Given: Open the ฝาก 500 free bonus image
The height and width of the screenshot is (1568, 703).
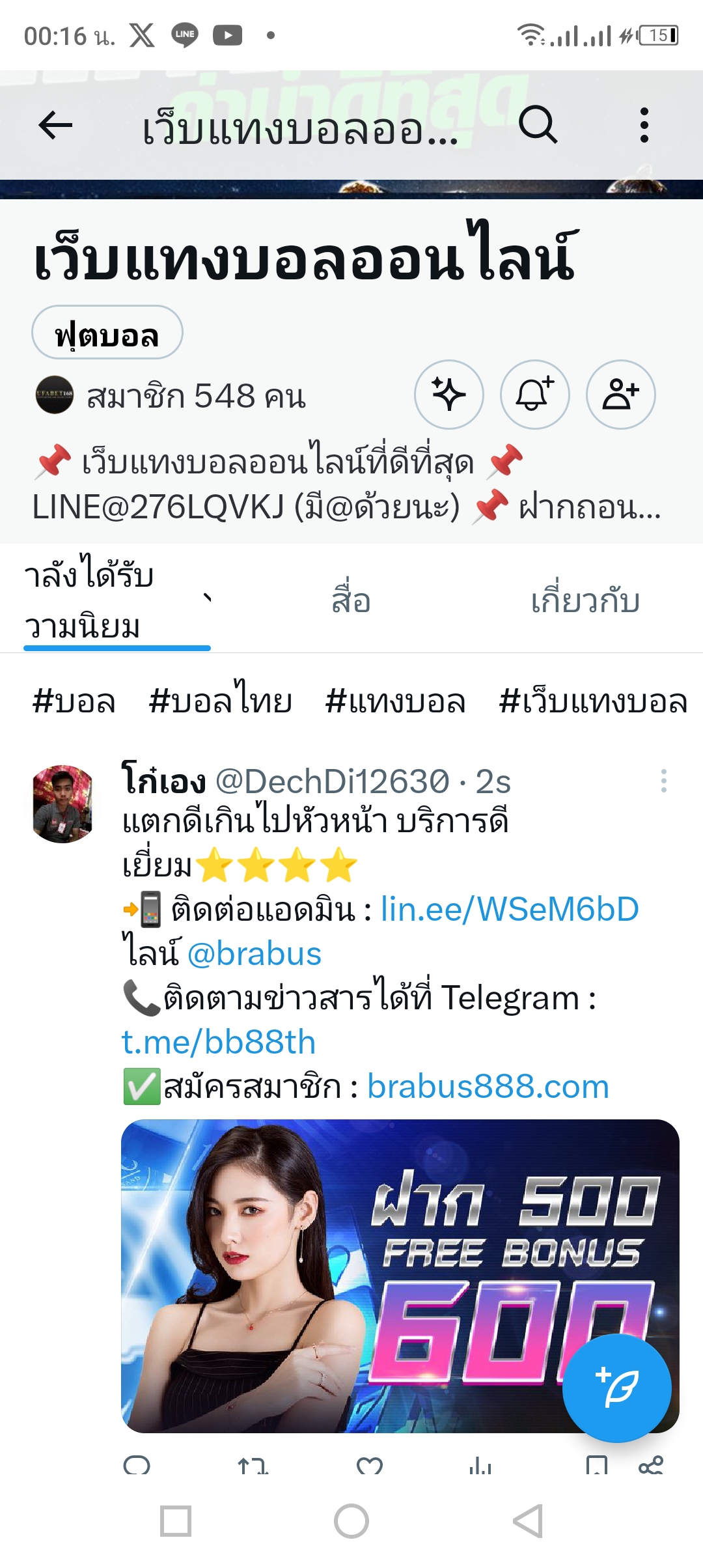Looking at the screenshot, I should [400, 1276].
